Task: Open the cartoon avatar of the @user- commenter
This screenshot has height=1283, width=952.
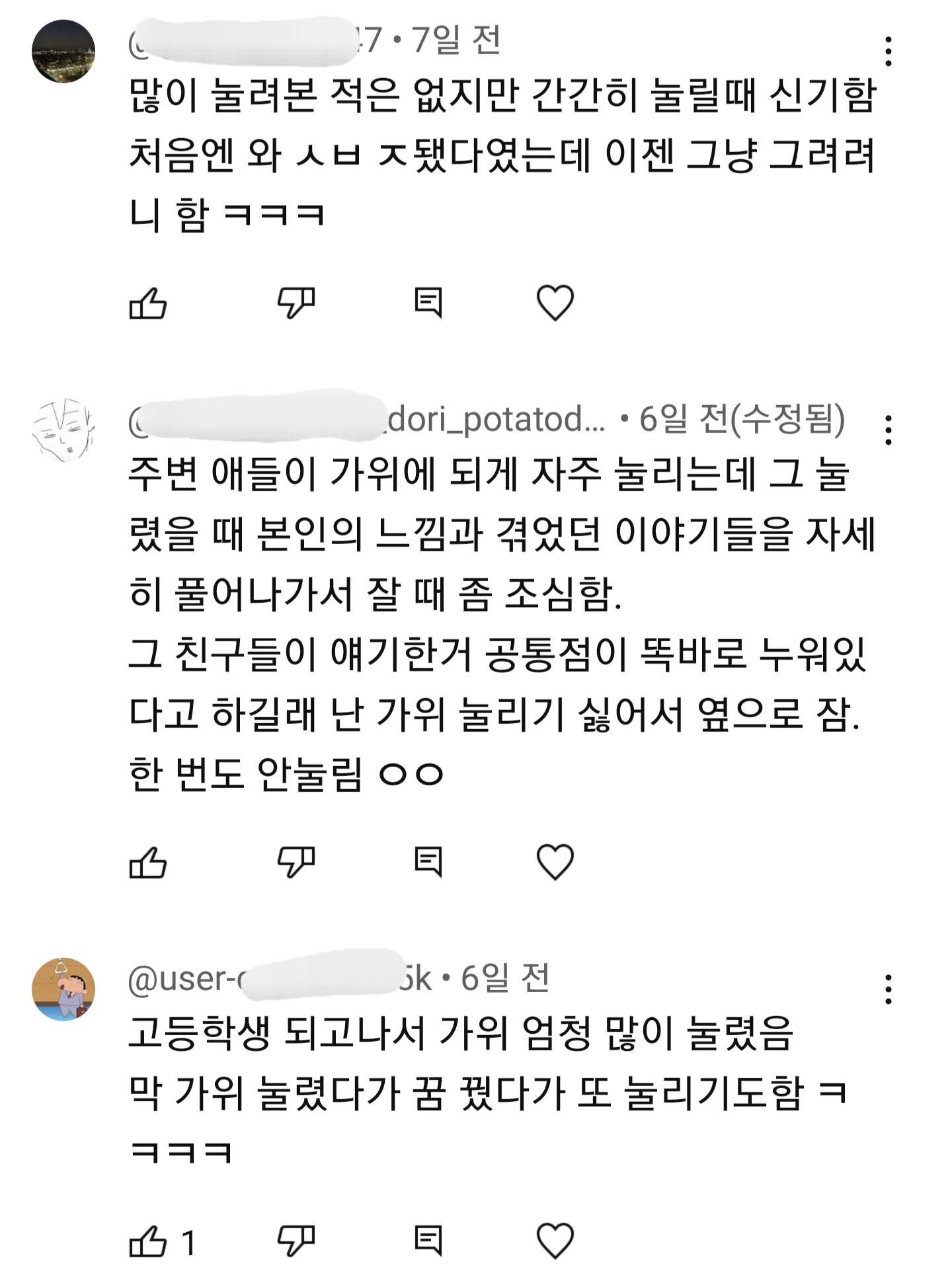Action: pos(63,990)
